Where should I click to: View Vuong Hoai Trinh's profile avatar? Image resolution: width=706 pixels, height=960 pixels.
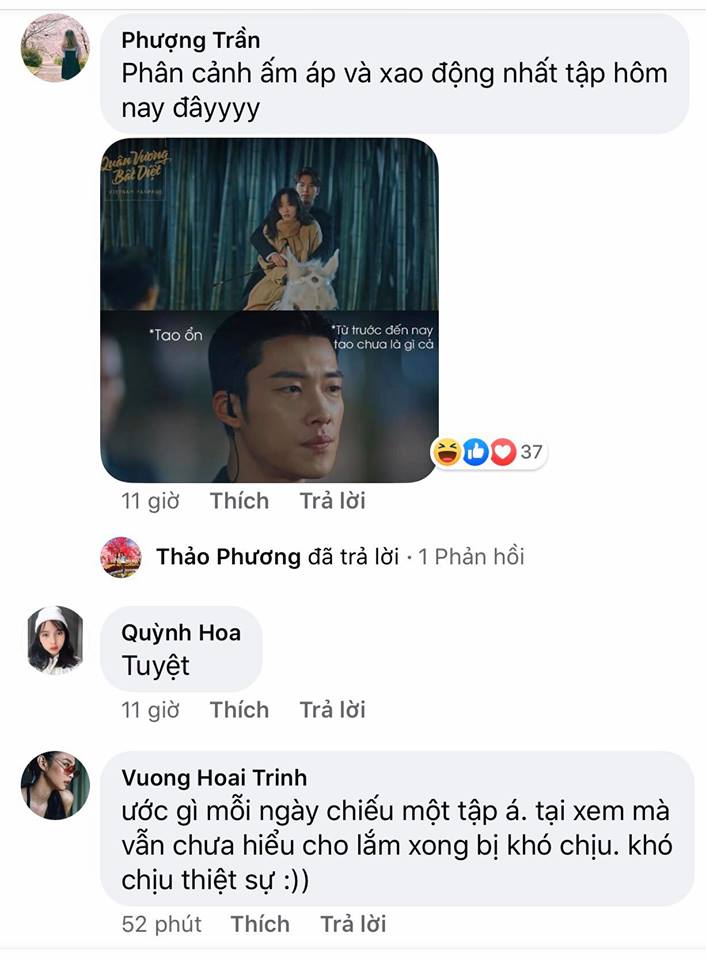(55, 786)
